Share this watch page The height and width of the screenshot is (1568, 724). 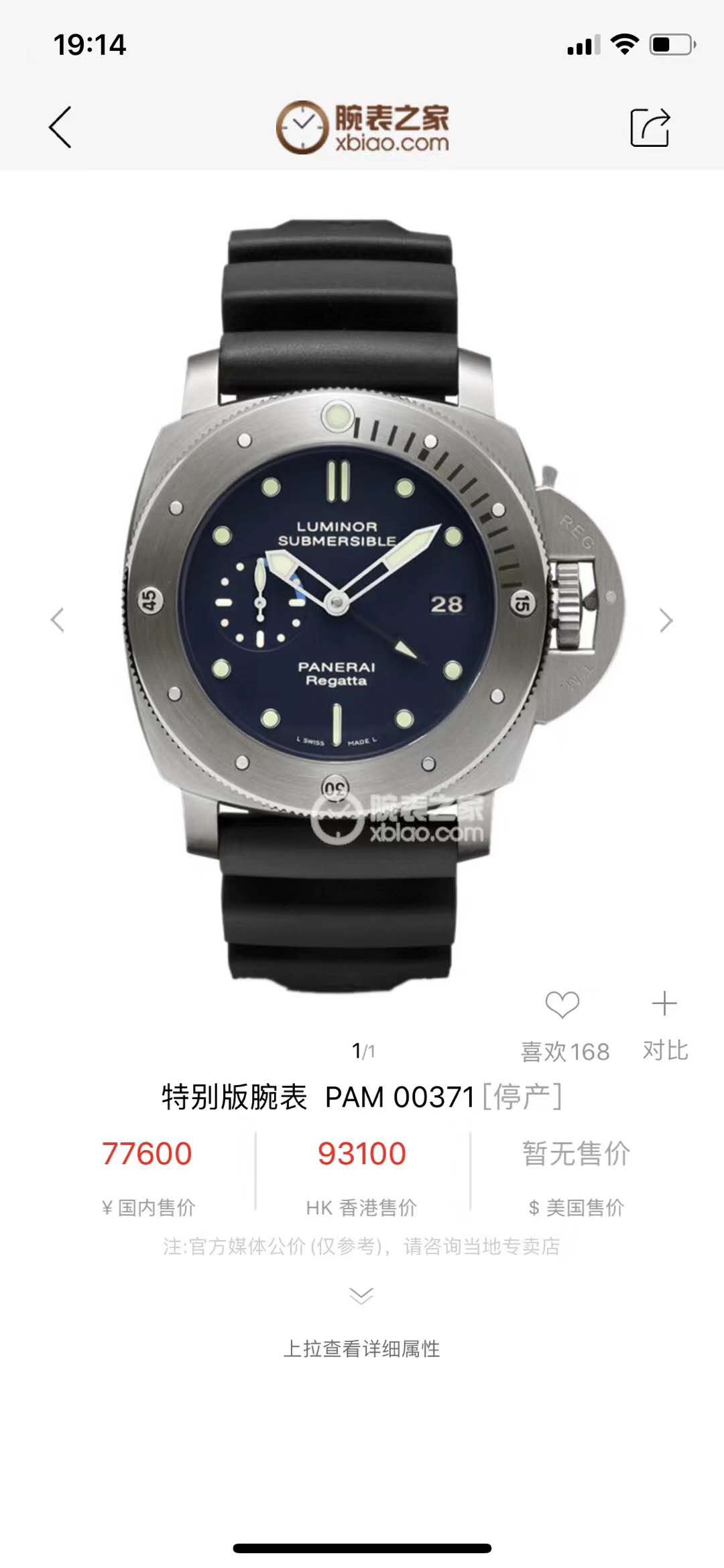pos(650,127)
